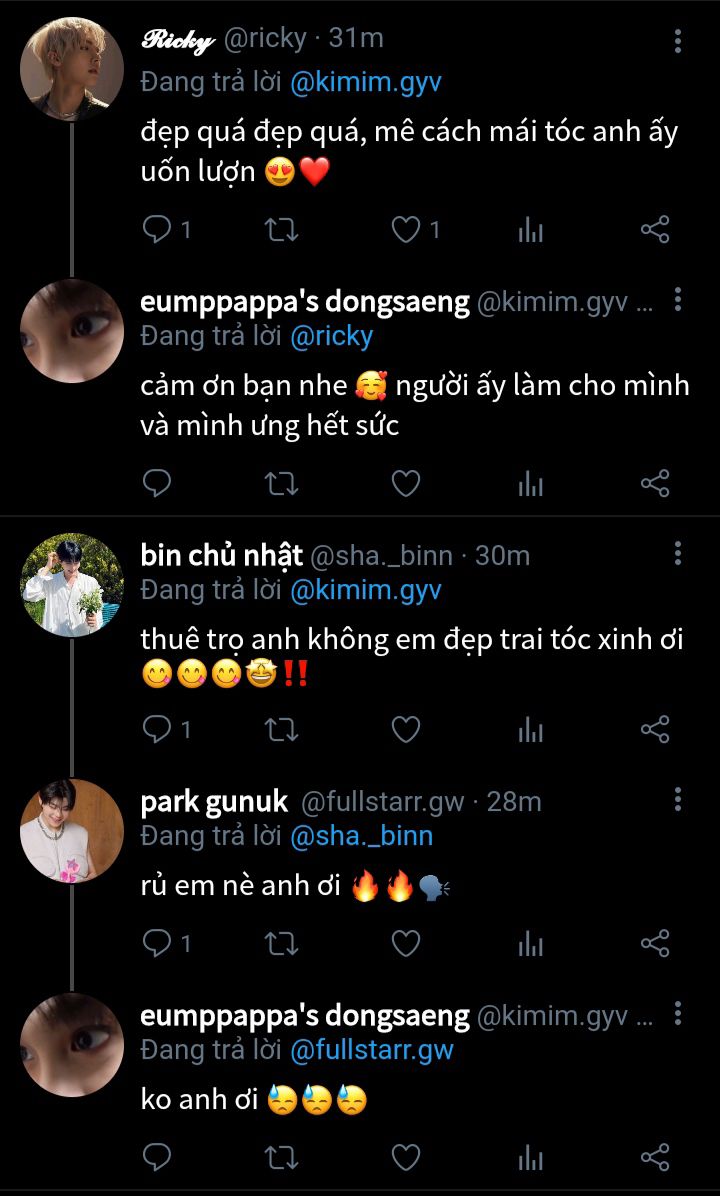The height and width of the screenshot is (1196, 720).
Task: Reply to the "ko anh ơi" tweet
Action: point(157,1158)
